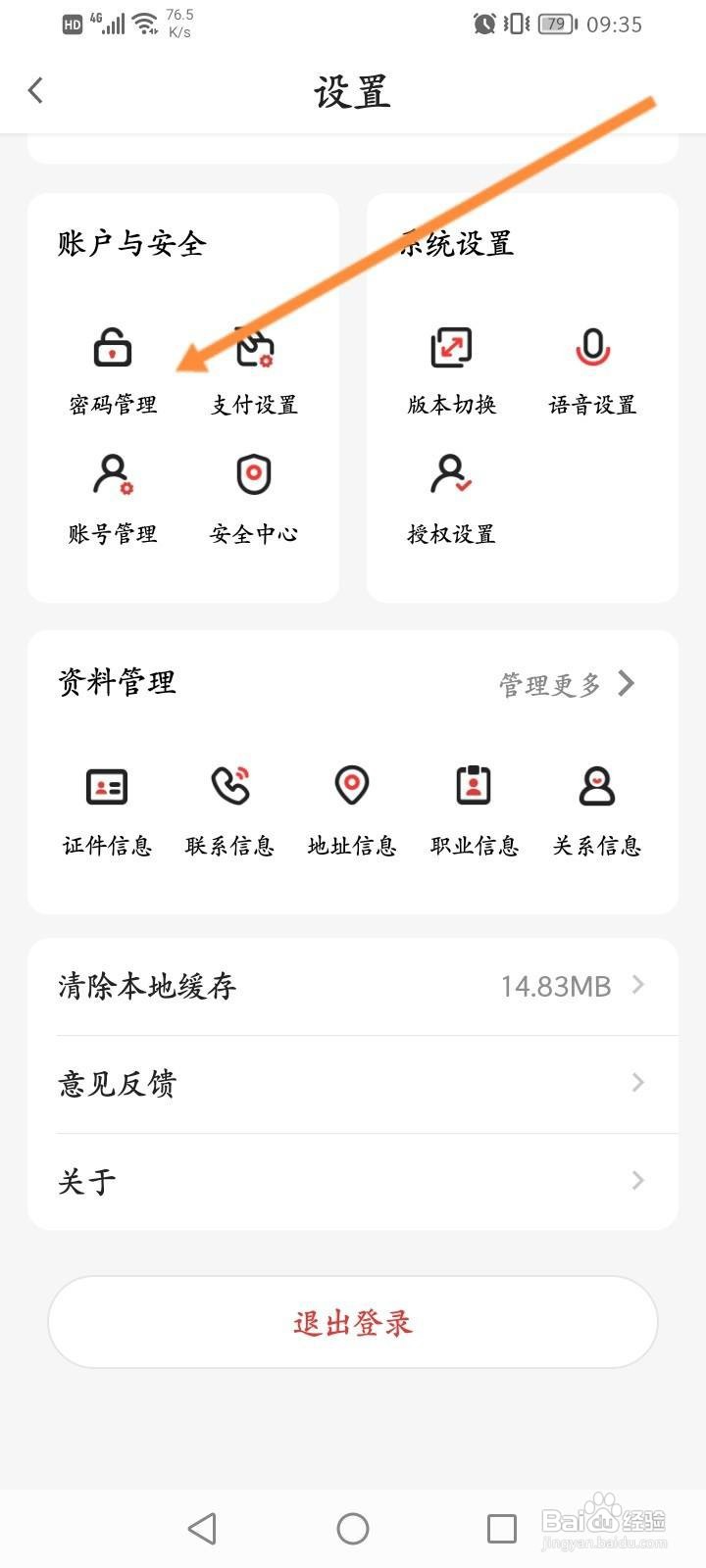
Task: Open 密码管理 password management
Action: click(x=113, y=372)
